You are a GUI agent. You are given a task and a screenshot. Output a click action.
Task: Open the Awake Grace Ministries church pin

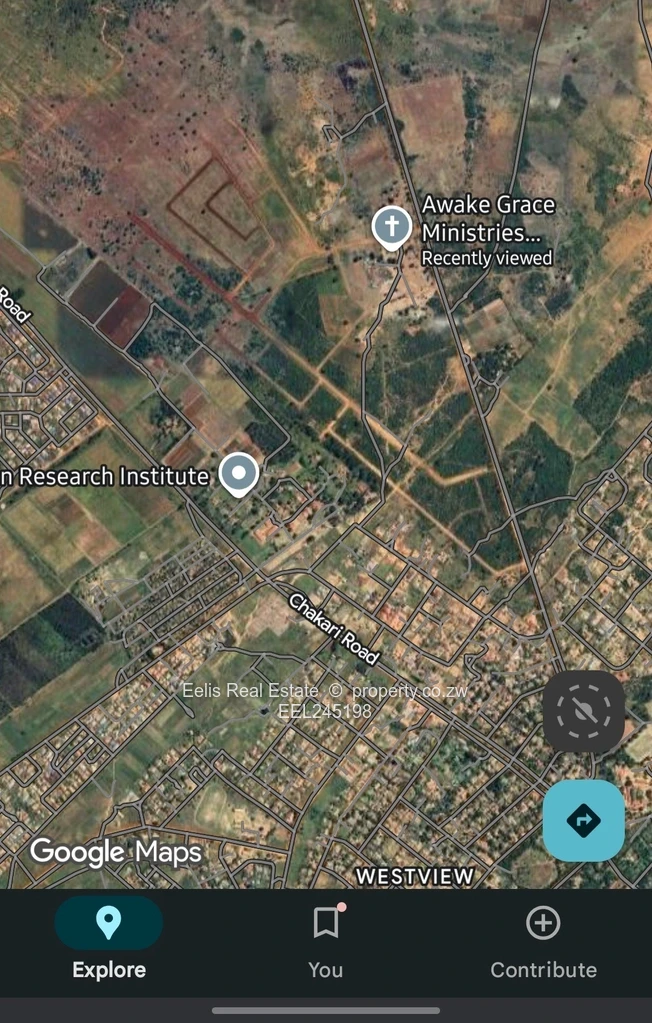coord(391,226)
